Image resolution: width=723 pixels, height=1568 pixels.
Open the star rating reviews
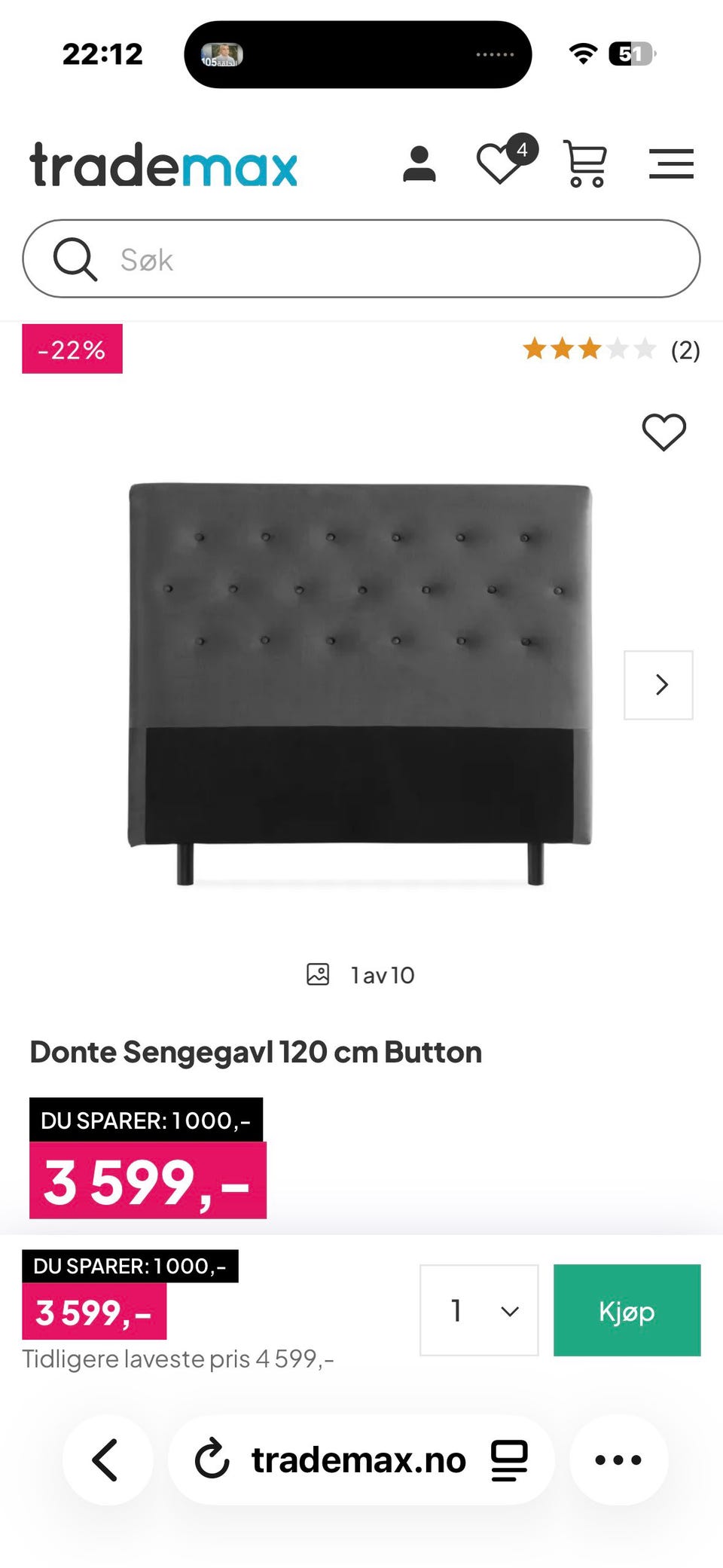(612, 350)
